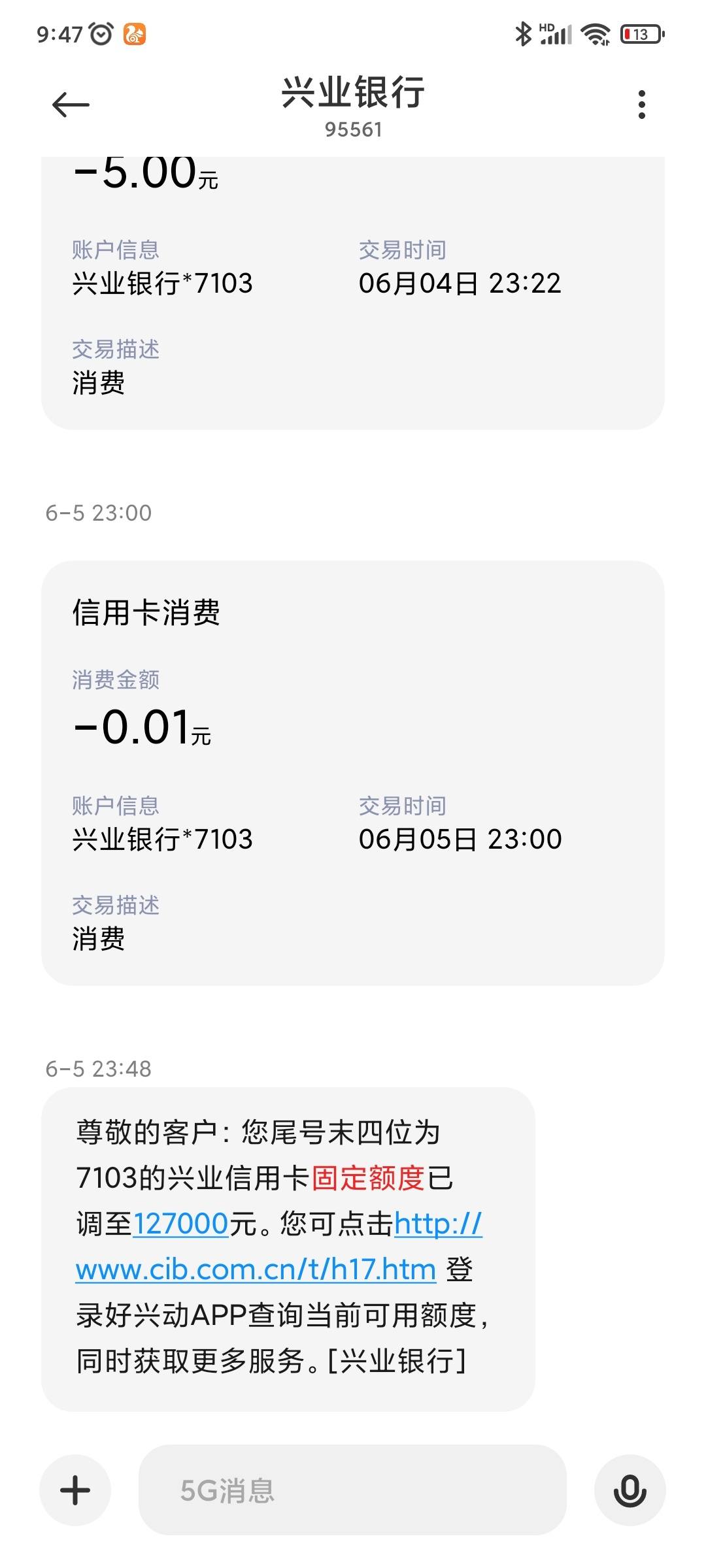This screenshot has width=706, height=1568.
Task: Open the -0.01元 信用卡消费 card
Action: (353, 773)
